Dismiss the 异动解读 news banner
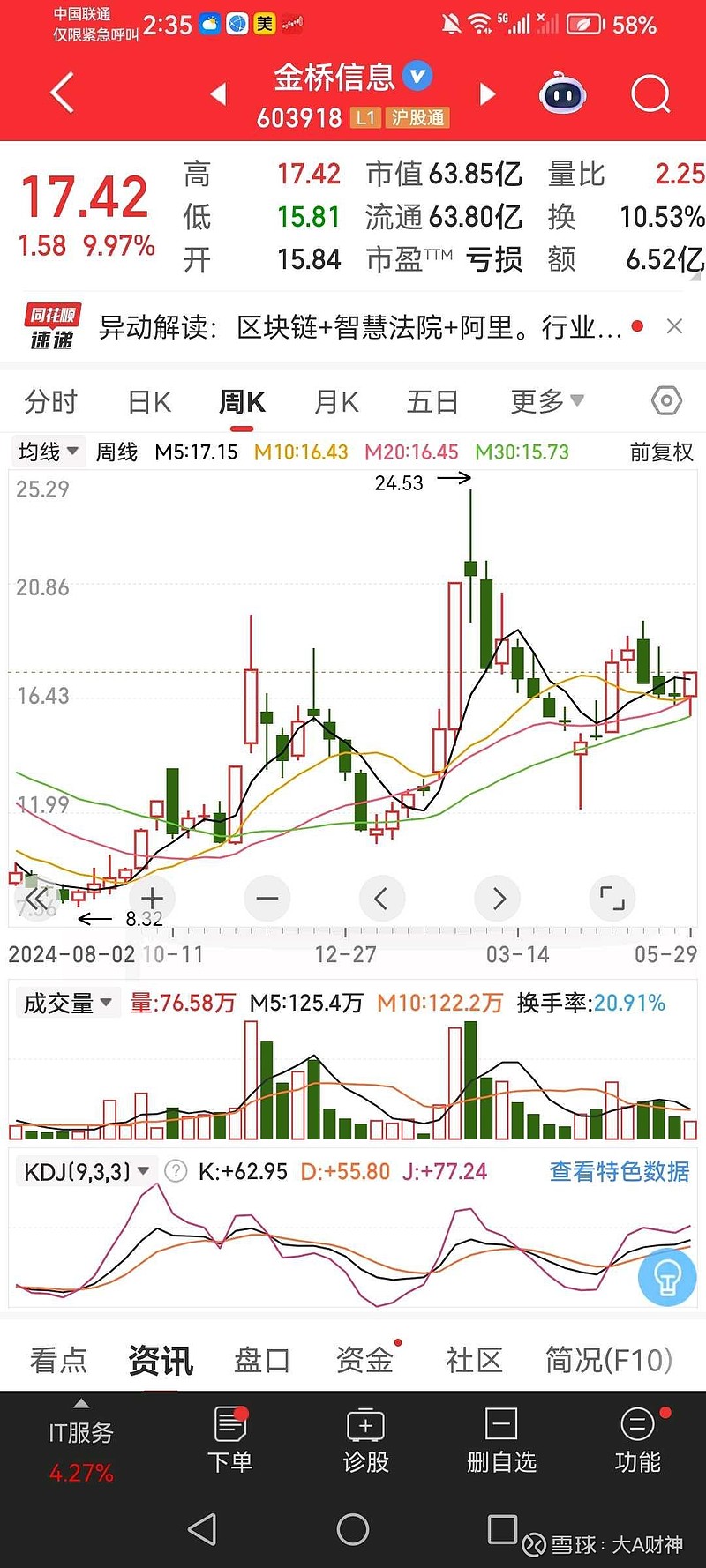 tap(674, 327)
